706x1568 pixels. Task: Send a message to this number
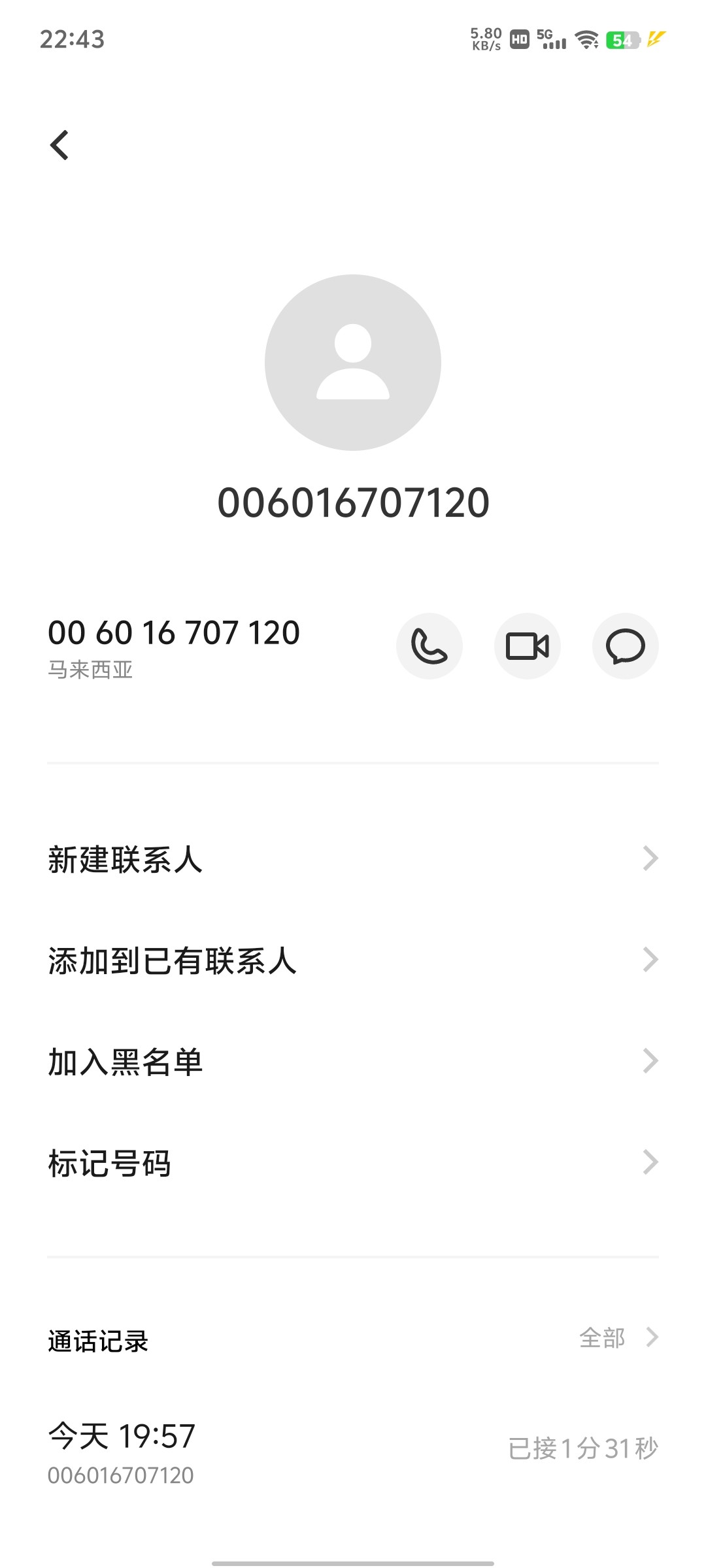(626, 646)
